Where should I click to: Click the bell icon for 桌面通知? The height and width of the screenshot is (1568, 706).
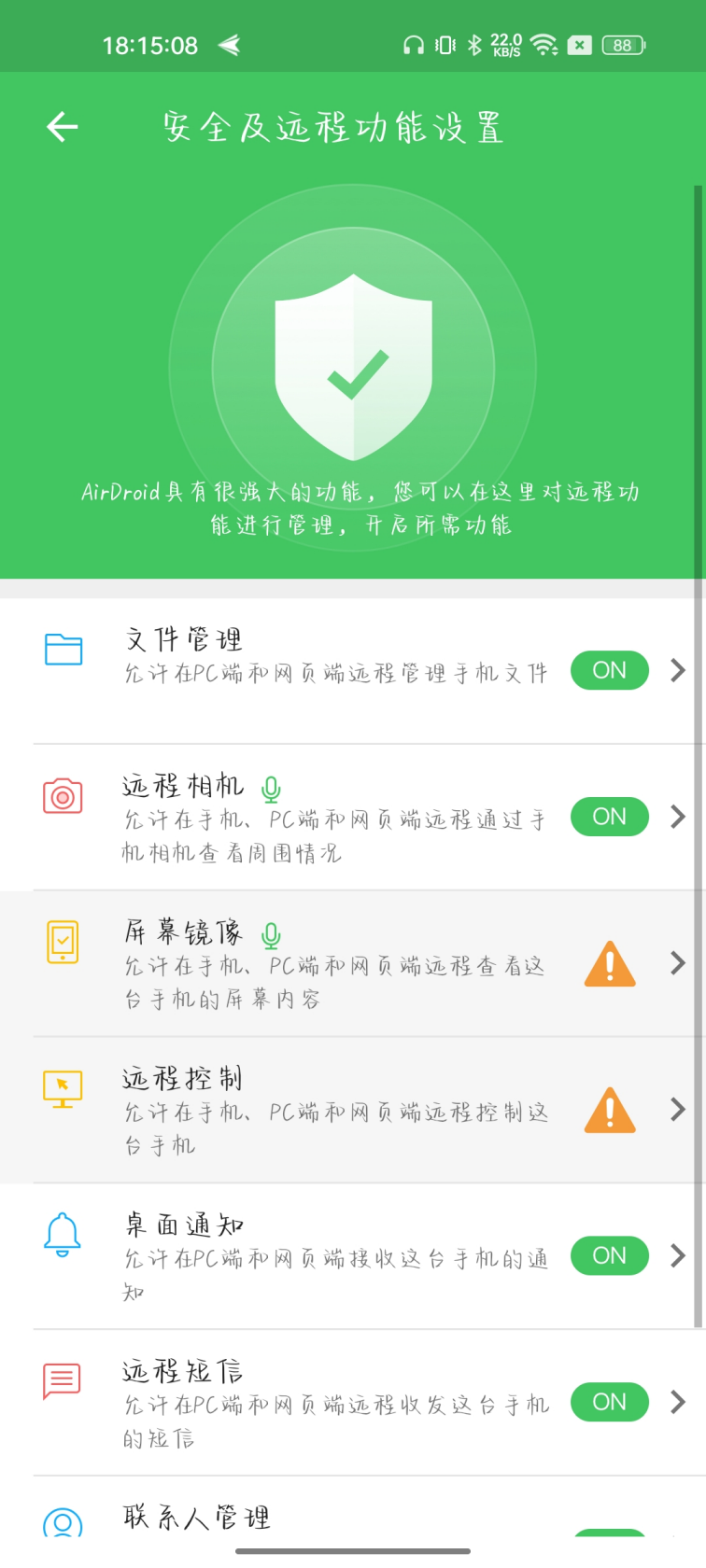(62, 1234)
